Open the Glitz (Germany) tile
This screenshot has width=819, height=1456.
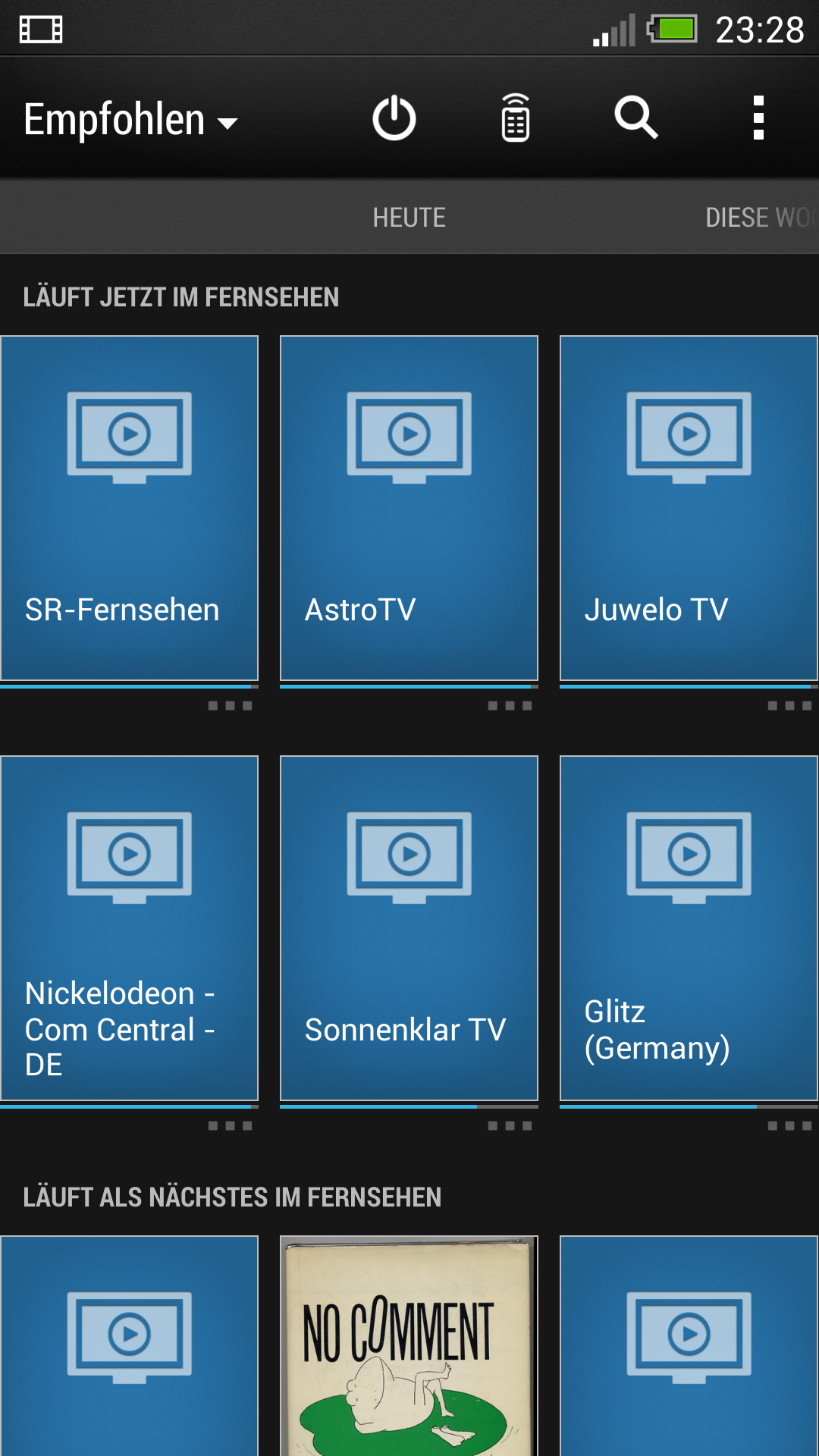pyautogui.click(x=689, y=928)
